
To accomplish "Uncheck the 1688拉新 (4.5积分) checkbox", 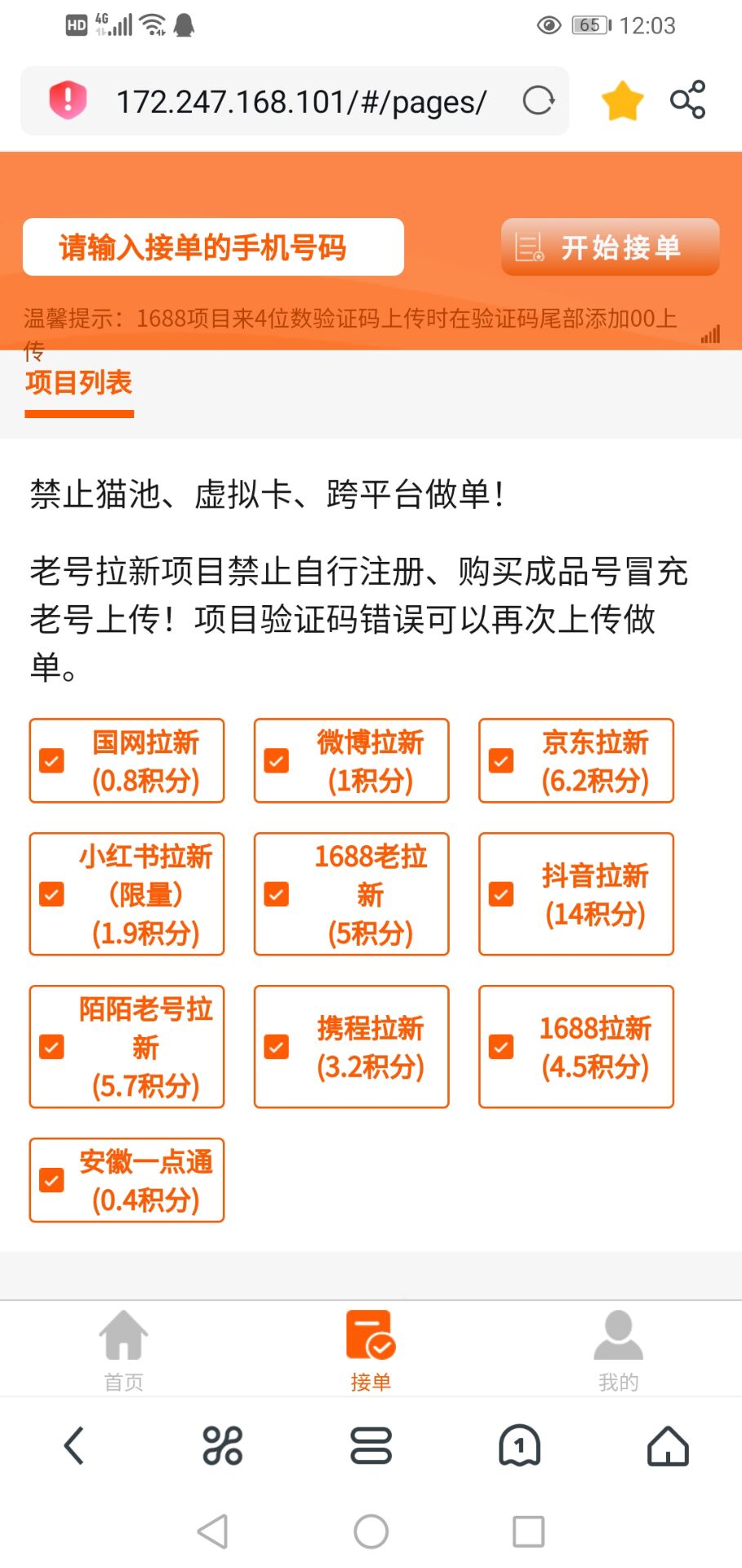I will (501, 1047).
